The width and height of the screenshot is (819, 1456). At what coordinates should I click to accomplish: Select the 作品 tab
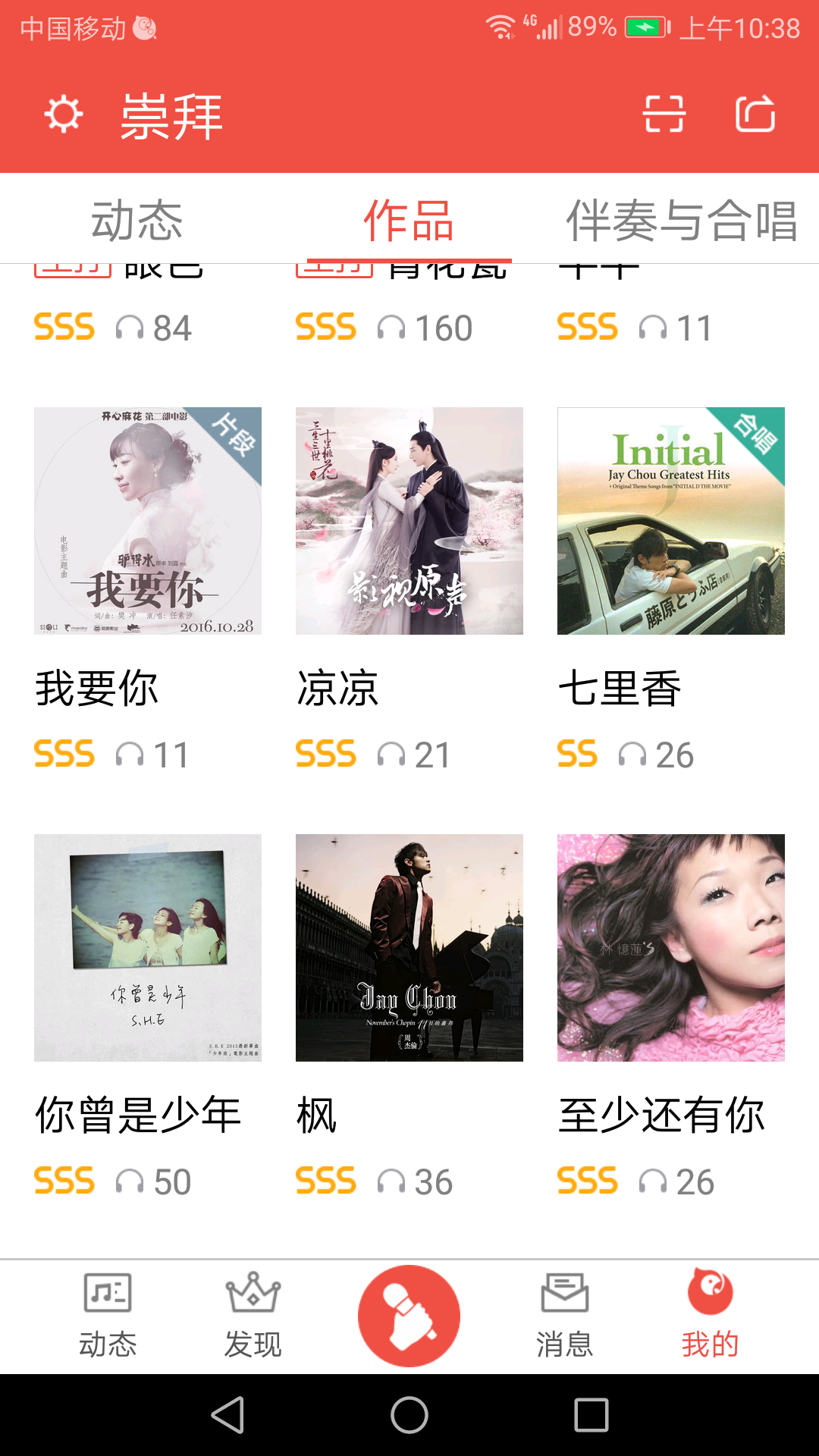(409, 221)
